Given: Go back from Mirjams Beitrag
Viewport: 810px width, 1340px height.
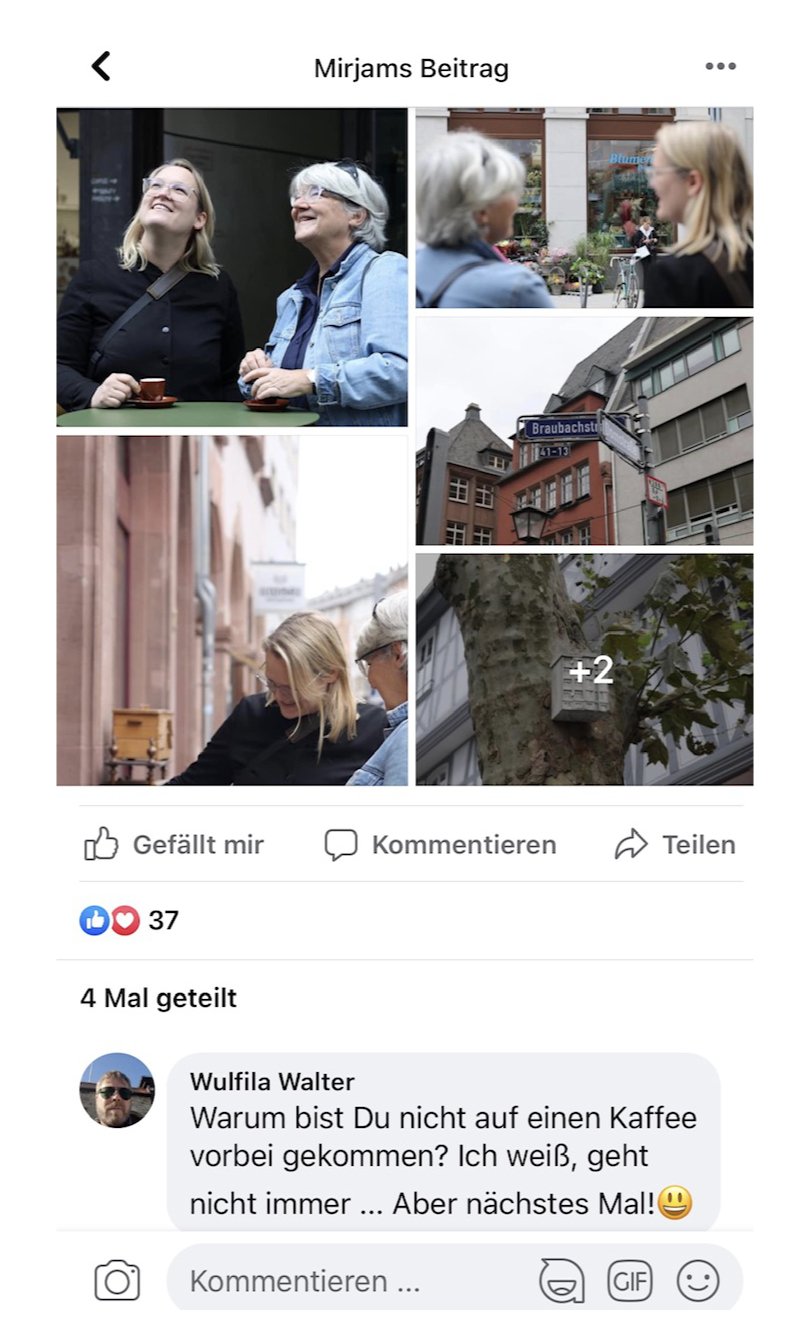Looking at the screenshot, I should (101, 67).
